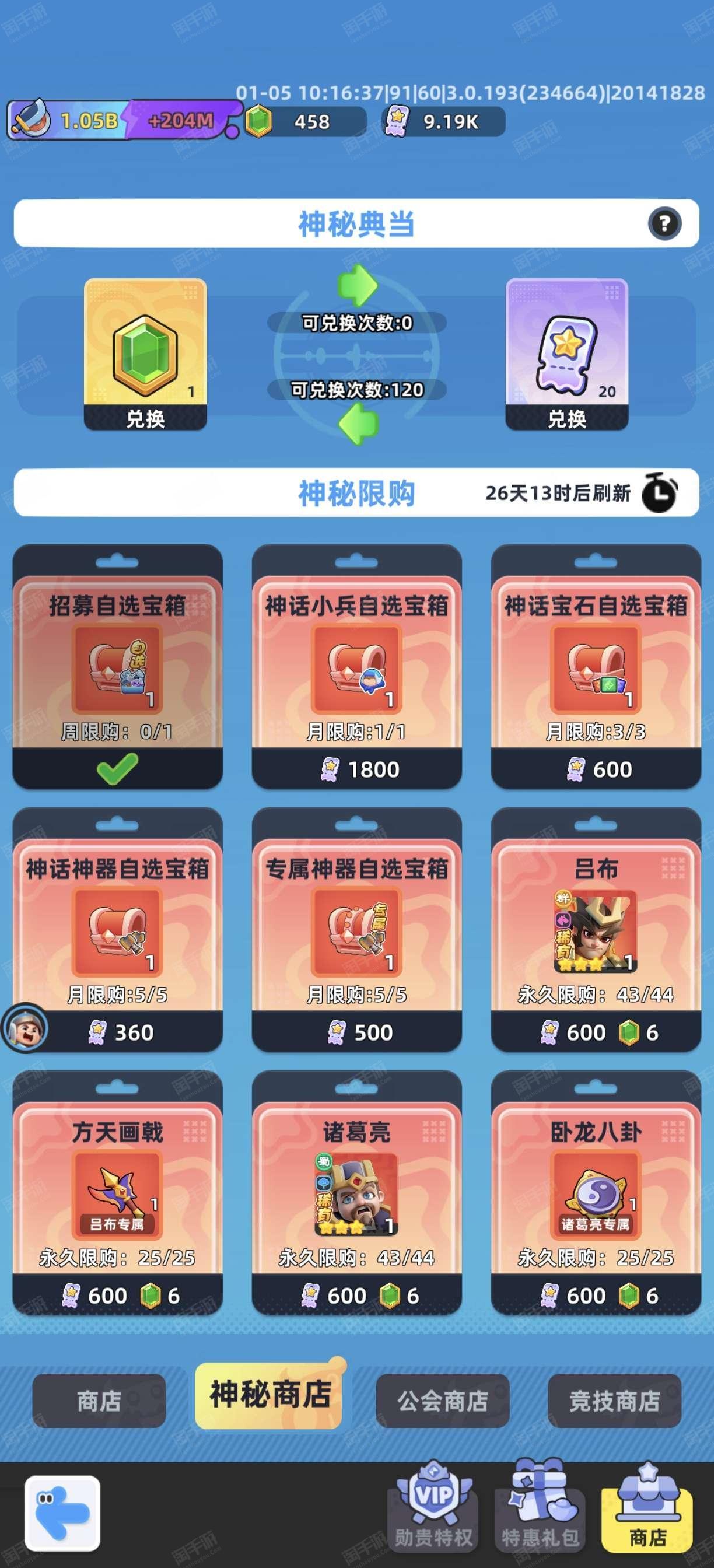Select the 神话神器自选宝箱 item
The width and height of the screenshot is (714, 1568).
coord(117,929)
